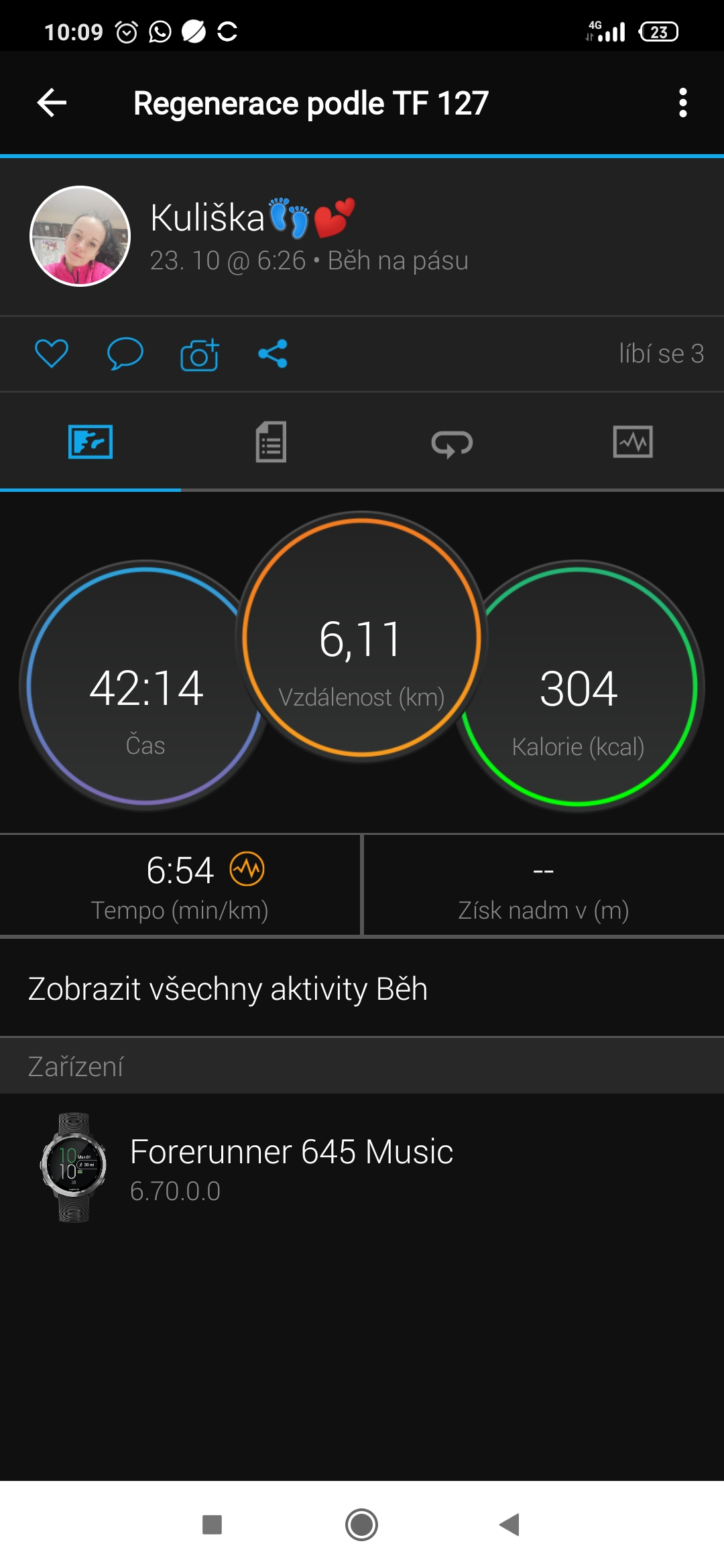Open the three-dot overflow menu
The image size is (724, 1568).
(x=682, y=103)
